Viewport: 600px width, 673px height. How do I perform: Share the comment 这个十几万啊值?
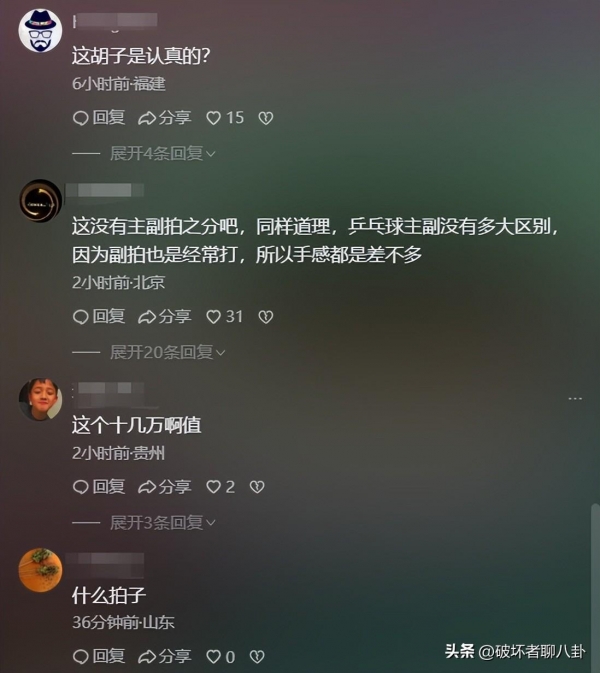[164, 487]
